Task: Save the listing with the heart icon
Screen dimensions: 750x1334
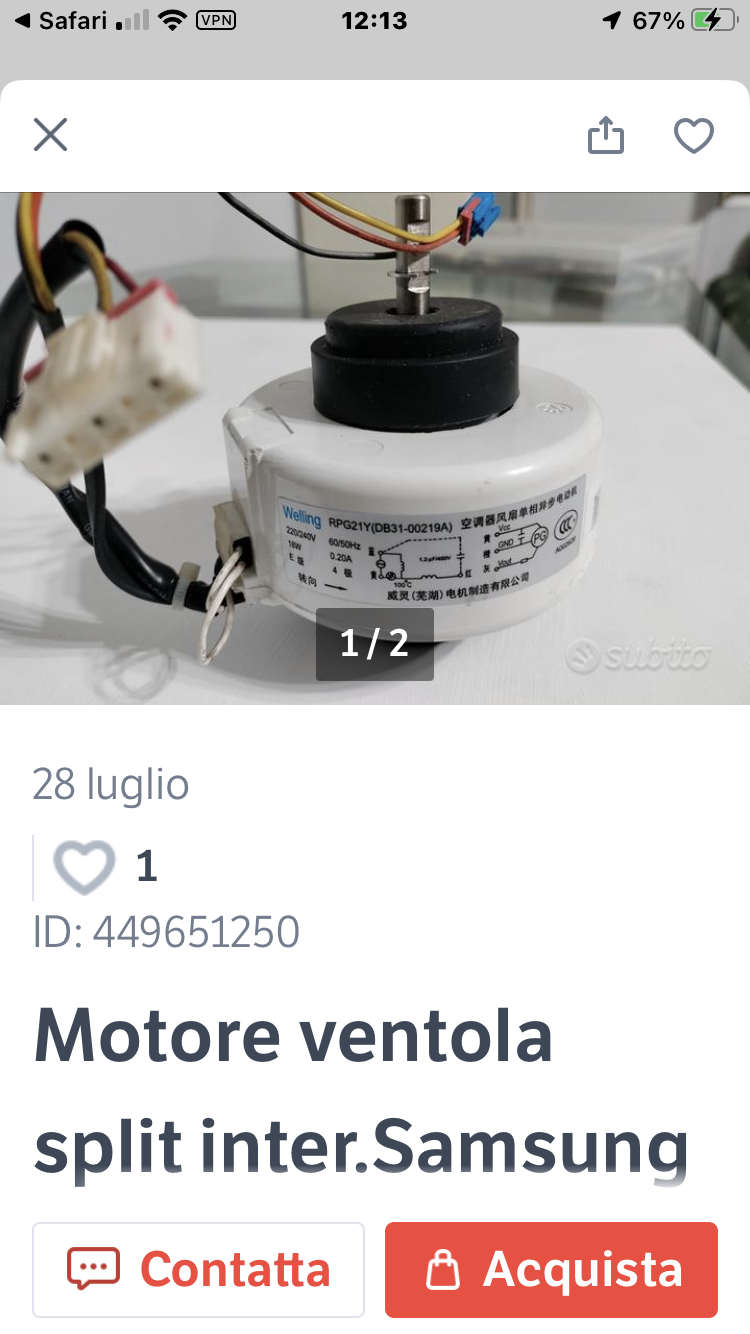Action: tap(693, 135)
